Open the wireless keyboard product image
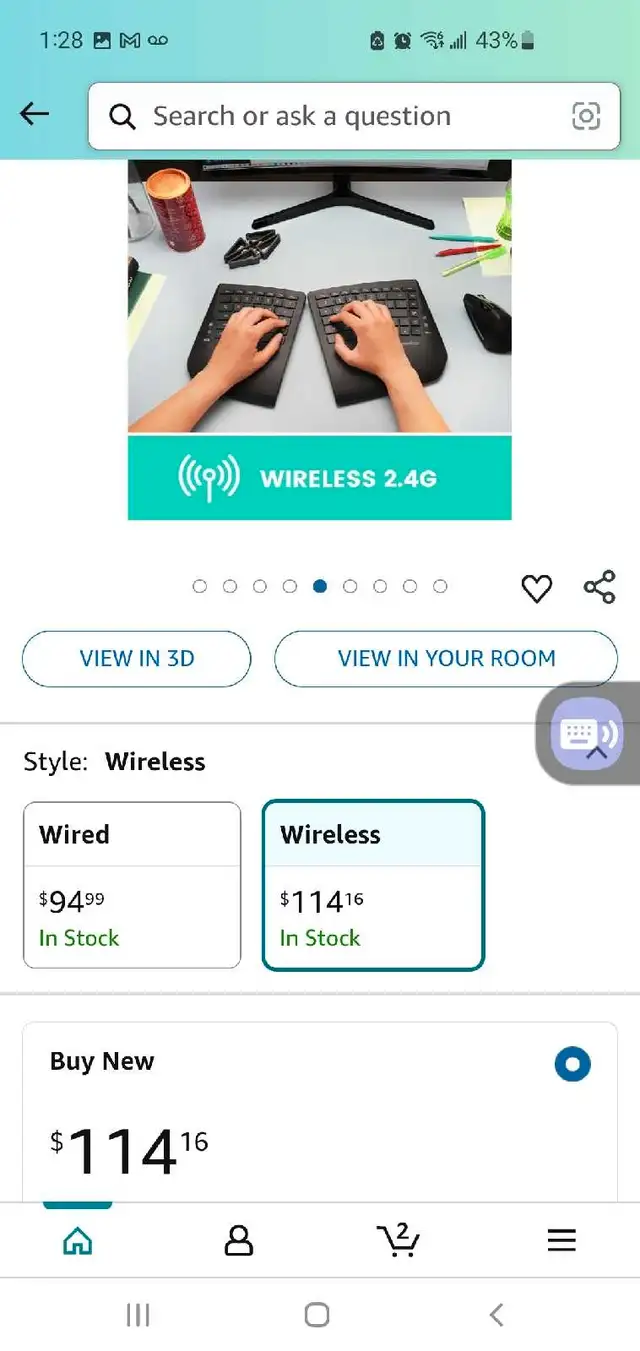 coord(320,340)
